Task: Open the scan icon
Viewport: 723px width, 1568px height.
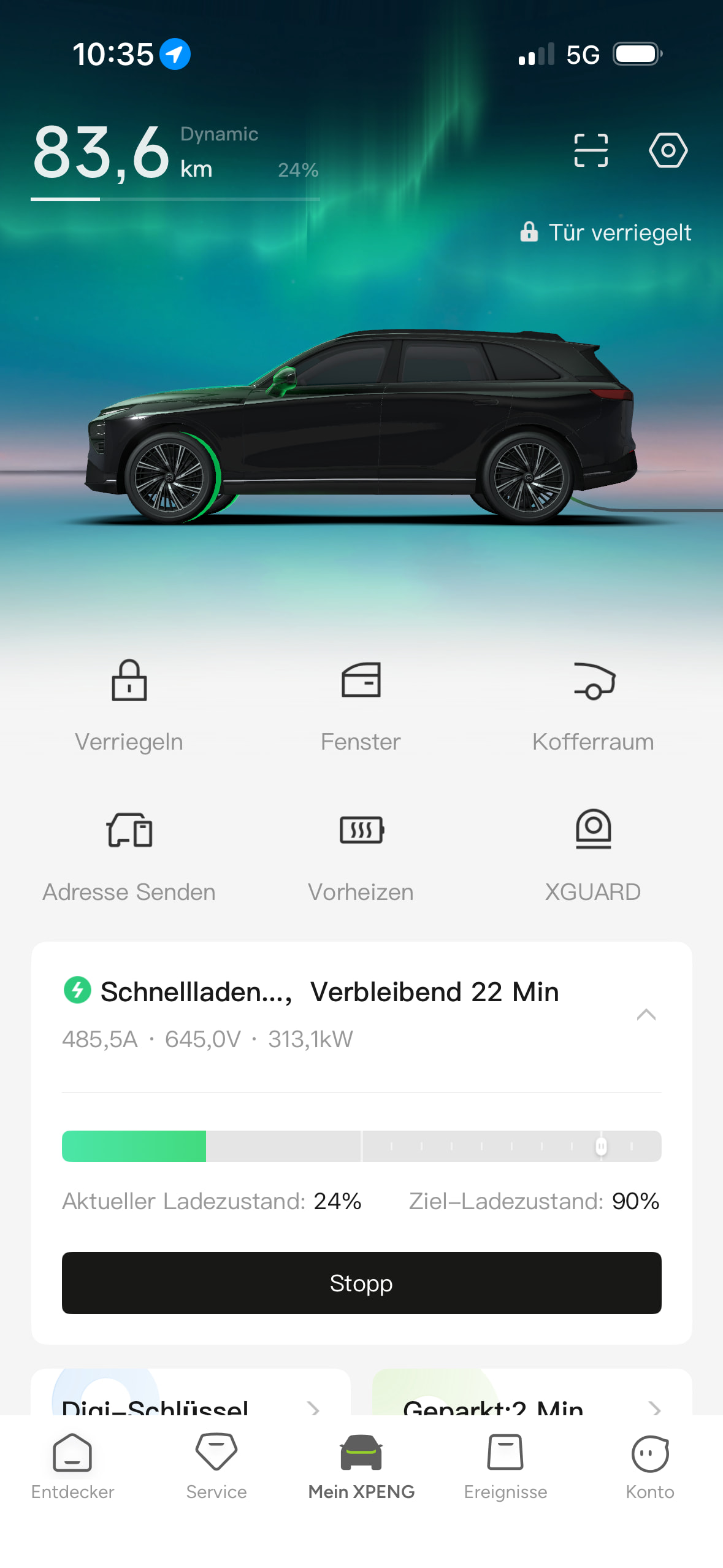Action: [591, 150]
